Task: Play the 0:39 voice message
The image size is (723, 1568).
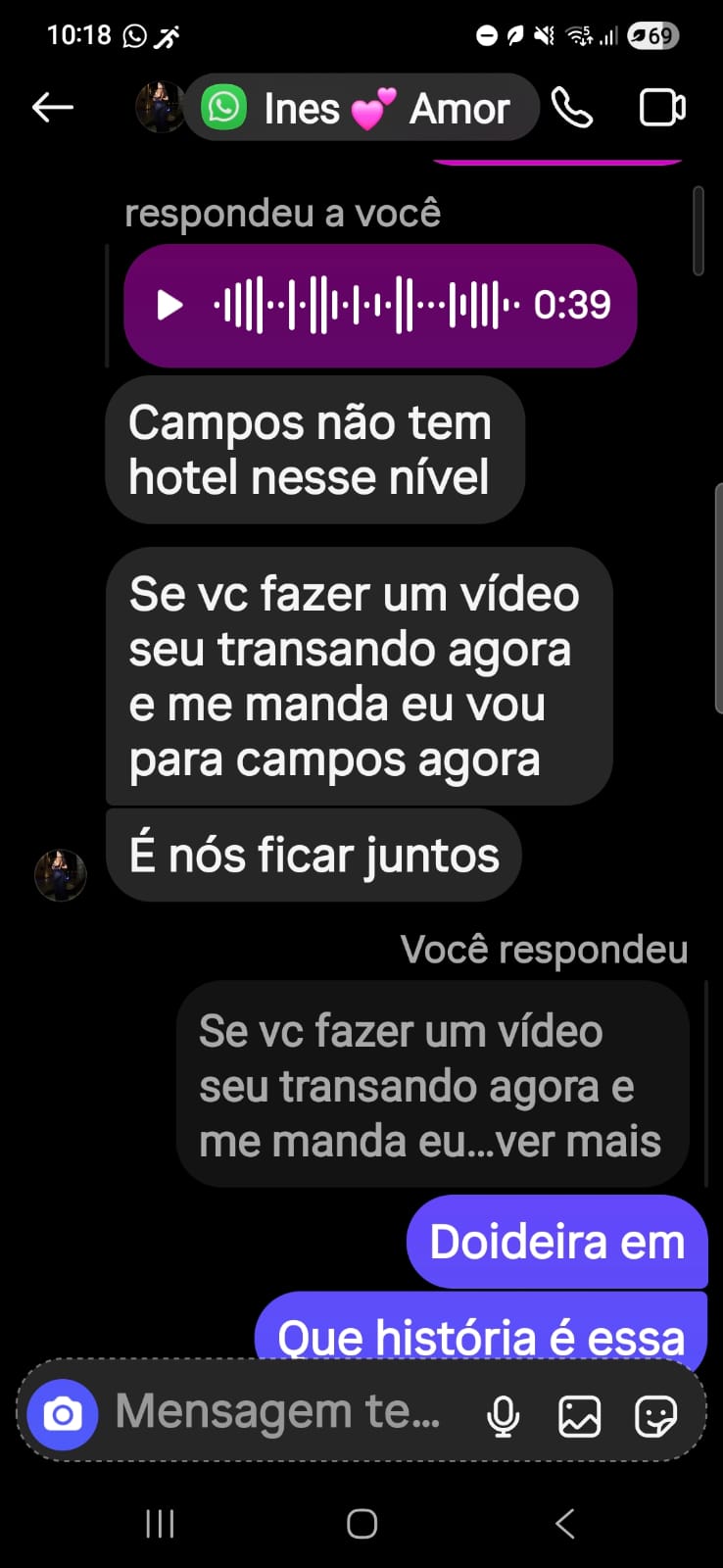Action: [170, 305]
